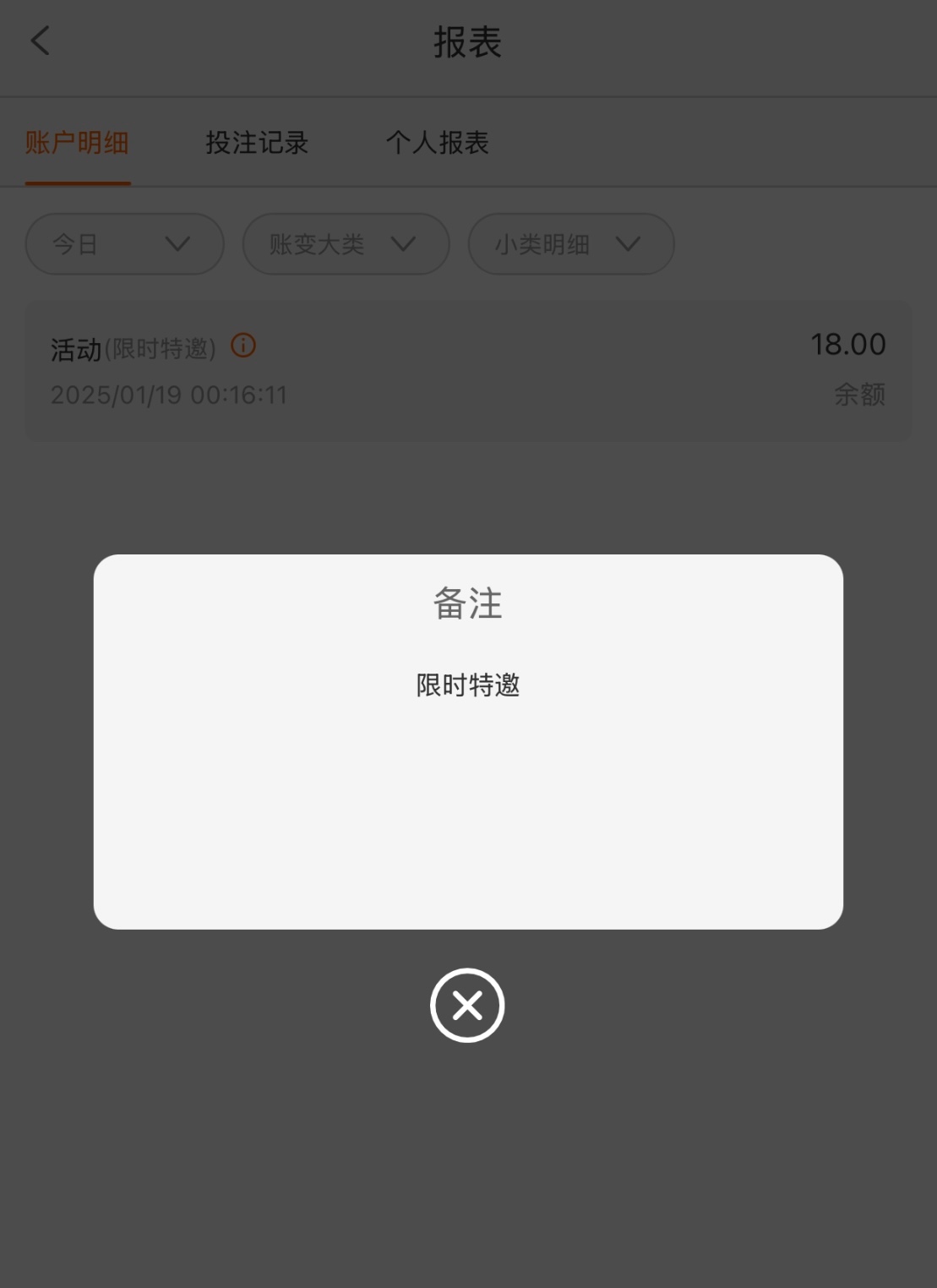Image resolution: width=937 pixels, height=1288 pixels.
Task: Go back from the 报表 page
Action: pos(41,41)
